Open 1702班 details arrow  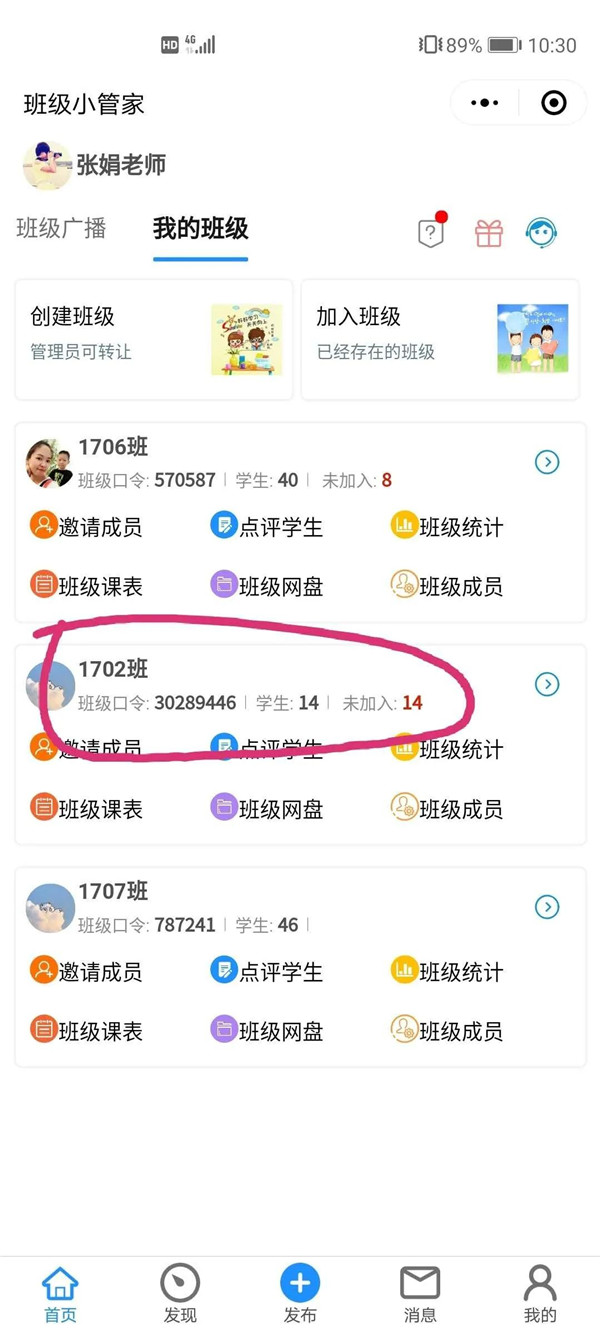click(547, 684)
